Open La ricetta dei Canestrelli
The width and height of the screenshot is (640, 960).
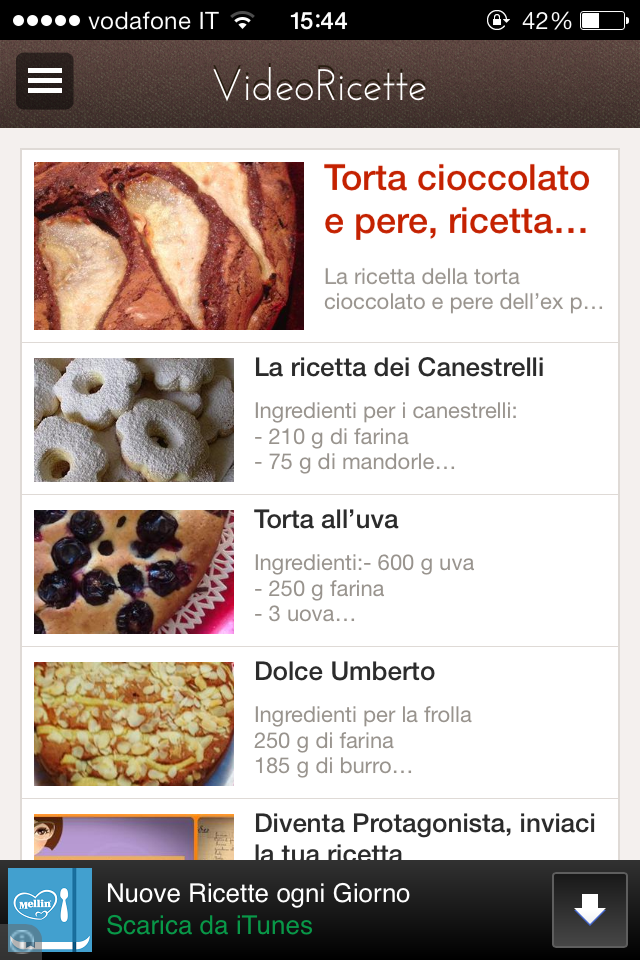pos(399,368)
